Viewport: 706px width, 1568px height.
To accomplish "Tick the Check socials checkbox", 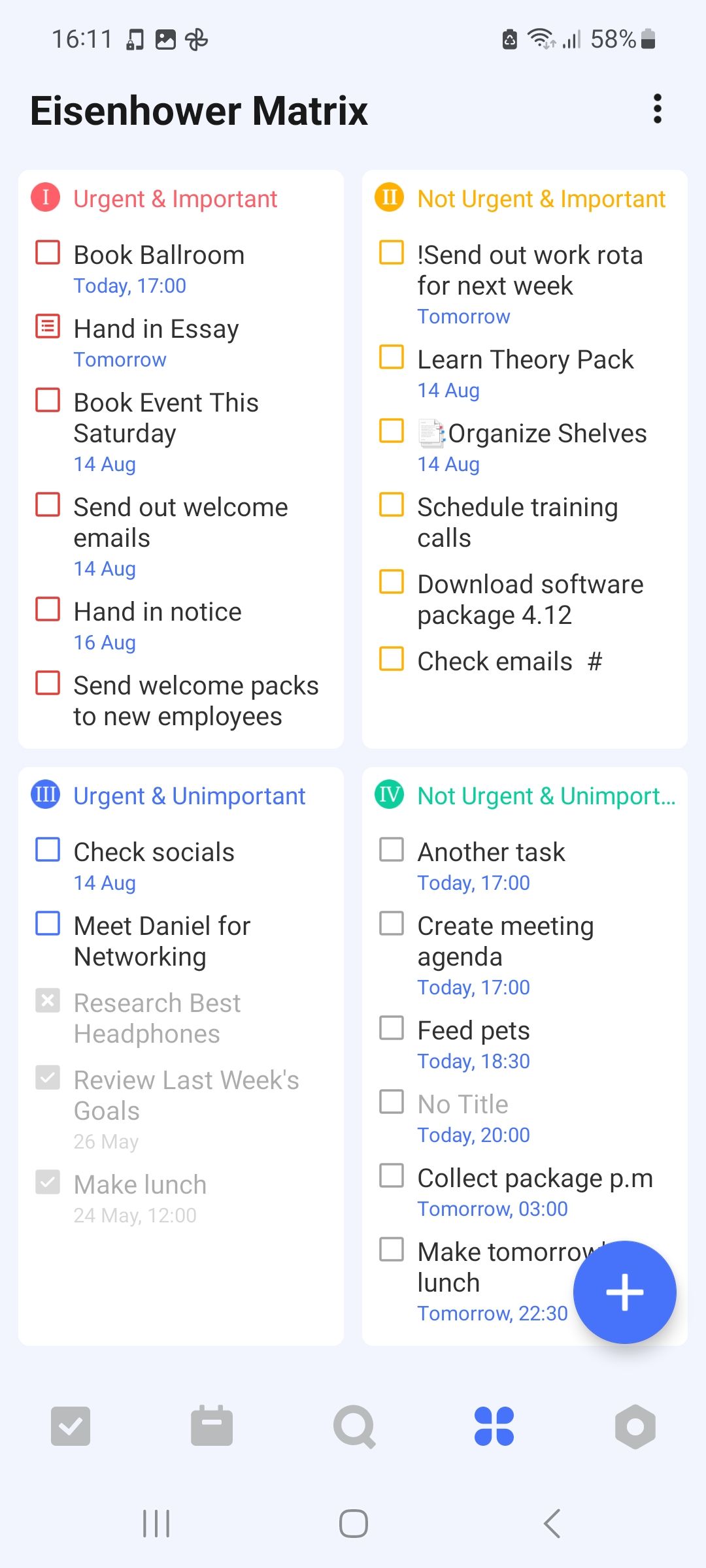I will tap(48, 850).
